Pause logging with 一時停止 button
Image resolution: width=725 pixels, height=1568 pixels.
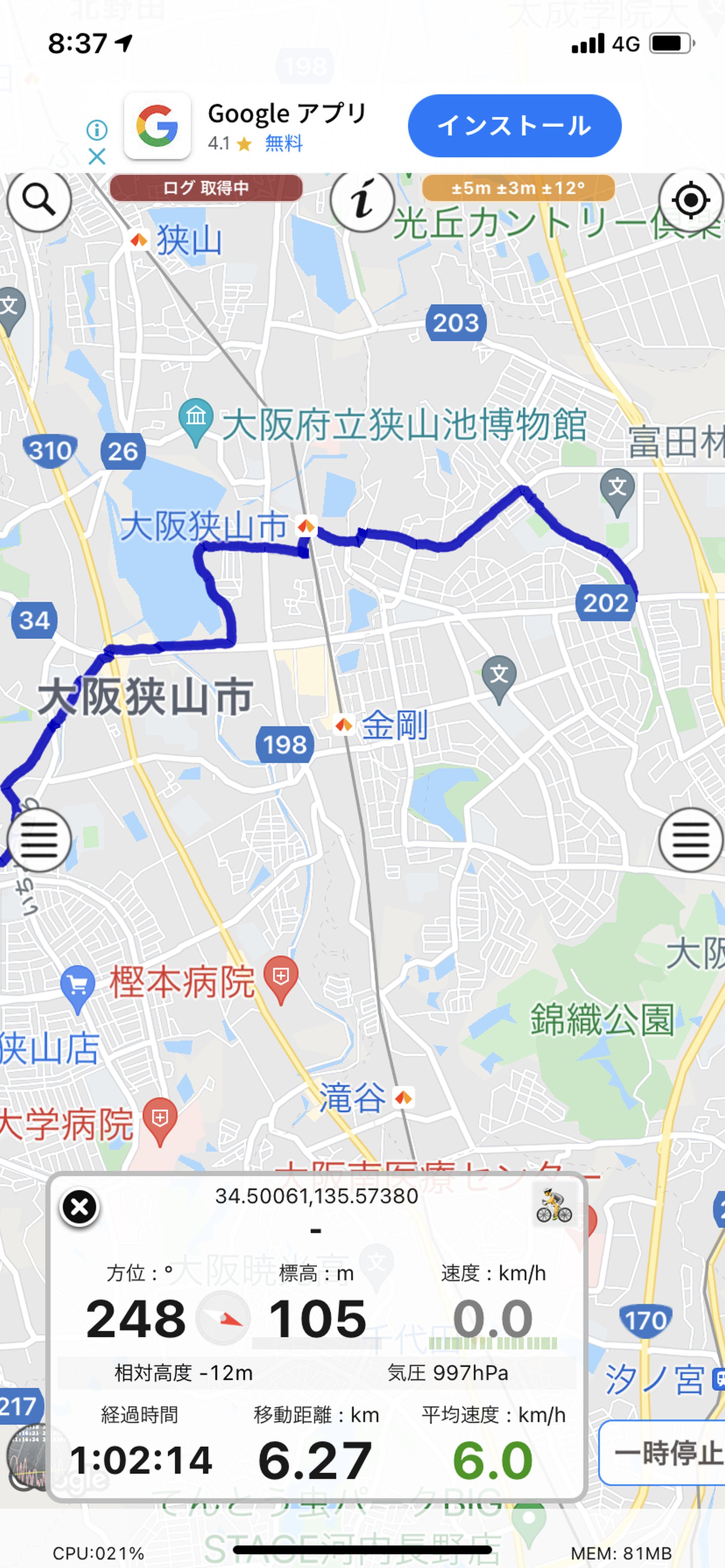(663, 1453)
